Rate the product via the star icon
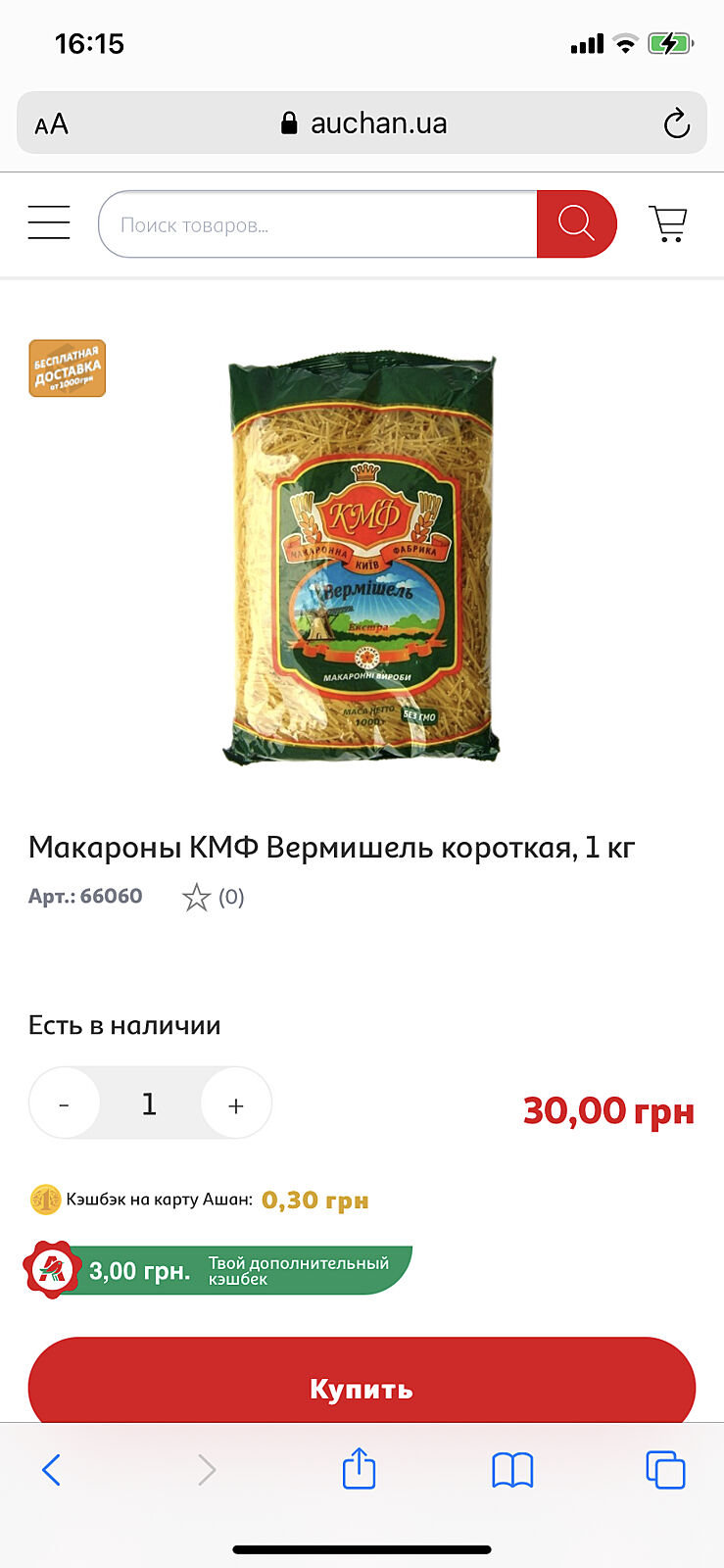This screenshot has width=724, height=1568. point(197,897)
